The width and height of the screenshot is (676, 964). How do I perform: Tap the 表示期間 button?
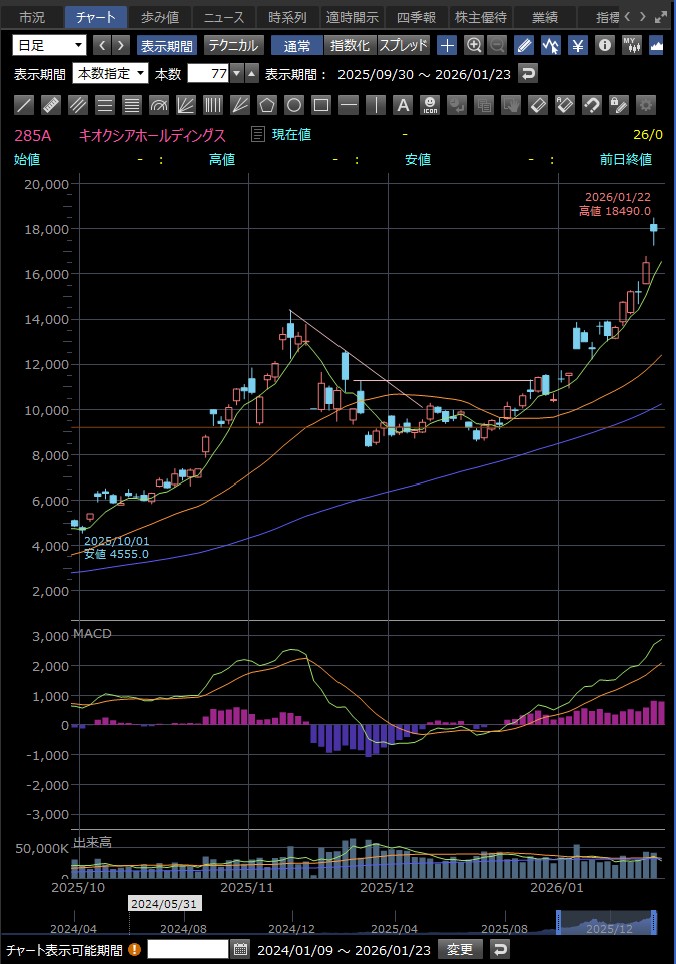[x=166, y=45]
